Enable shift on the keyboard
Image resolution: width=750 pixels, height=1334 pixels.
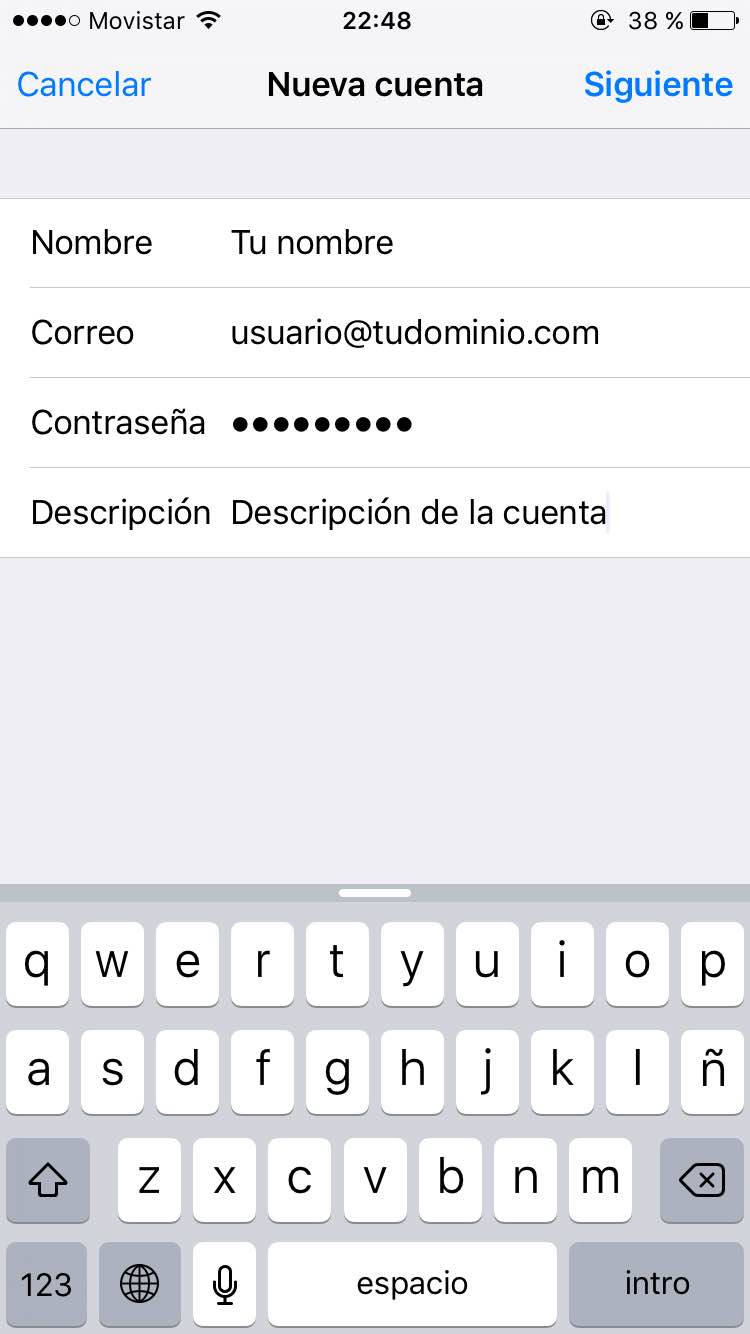pyautogui.click(x=48, y=1180)
